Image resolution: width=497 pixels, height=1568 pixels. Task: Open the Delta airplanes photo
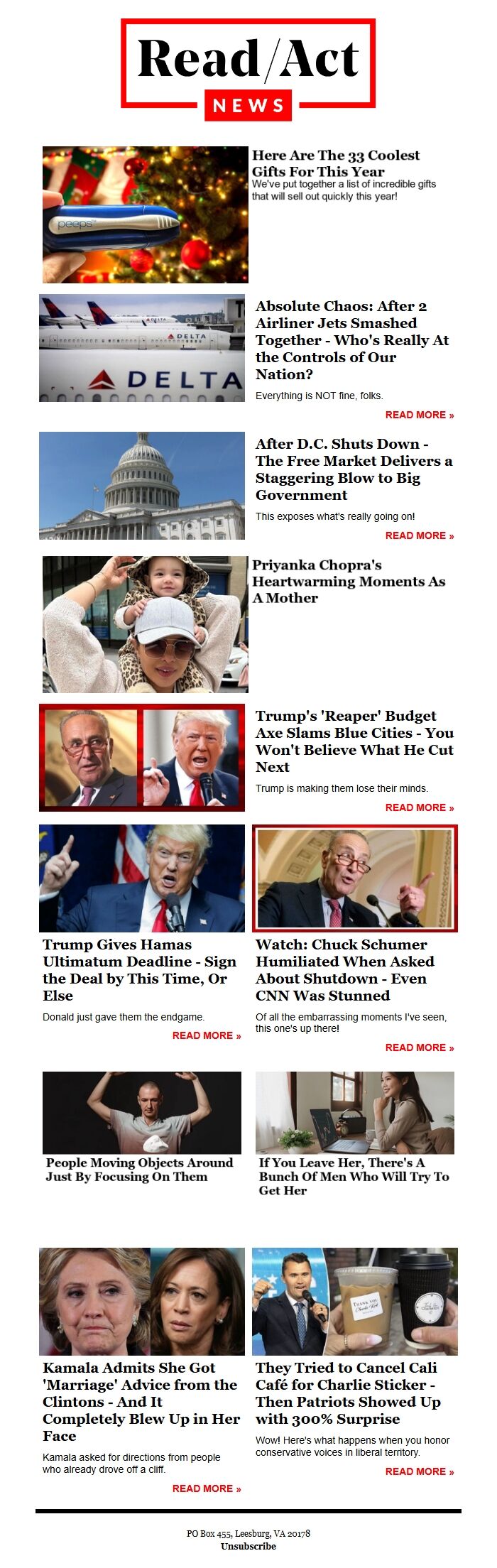pos(142,348)
